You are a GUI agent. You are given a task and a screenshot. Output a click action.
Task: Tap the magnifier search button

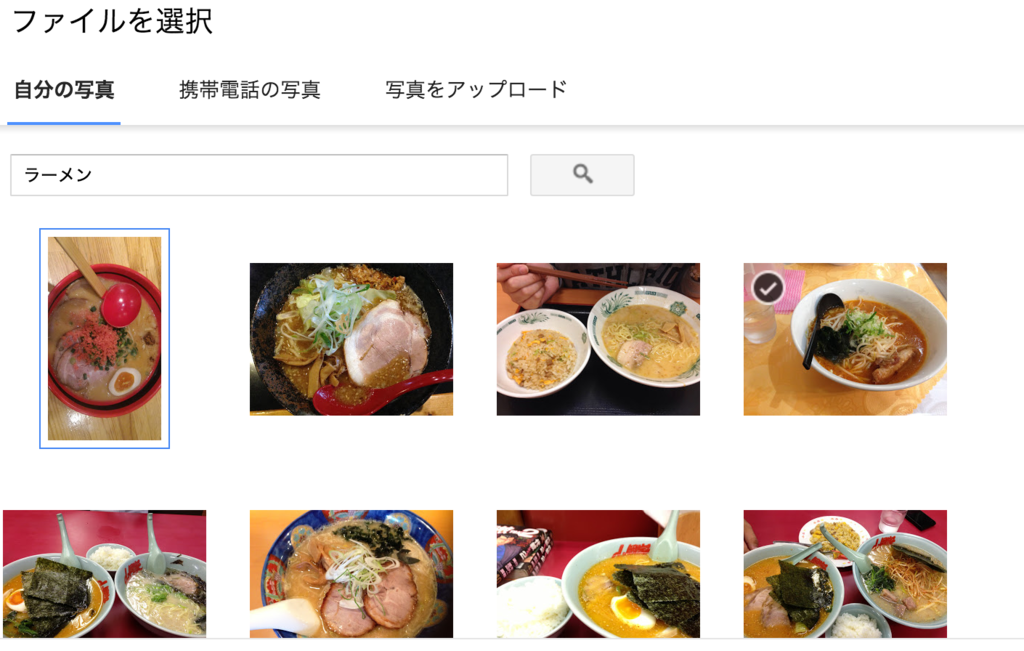coord(582,175)
